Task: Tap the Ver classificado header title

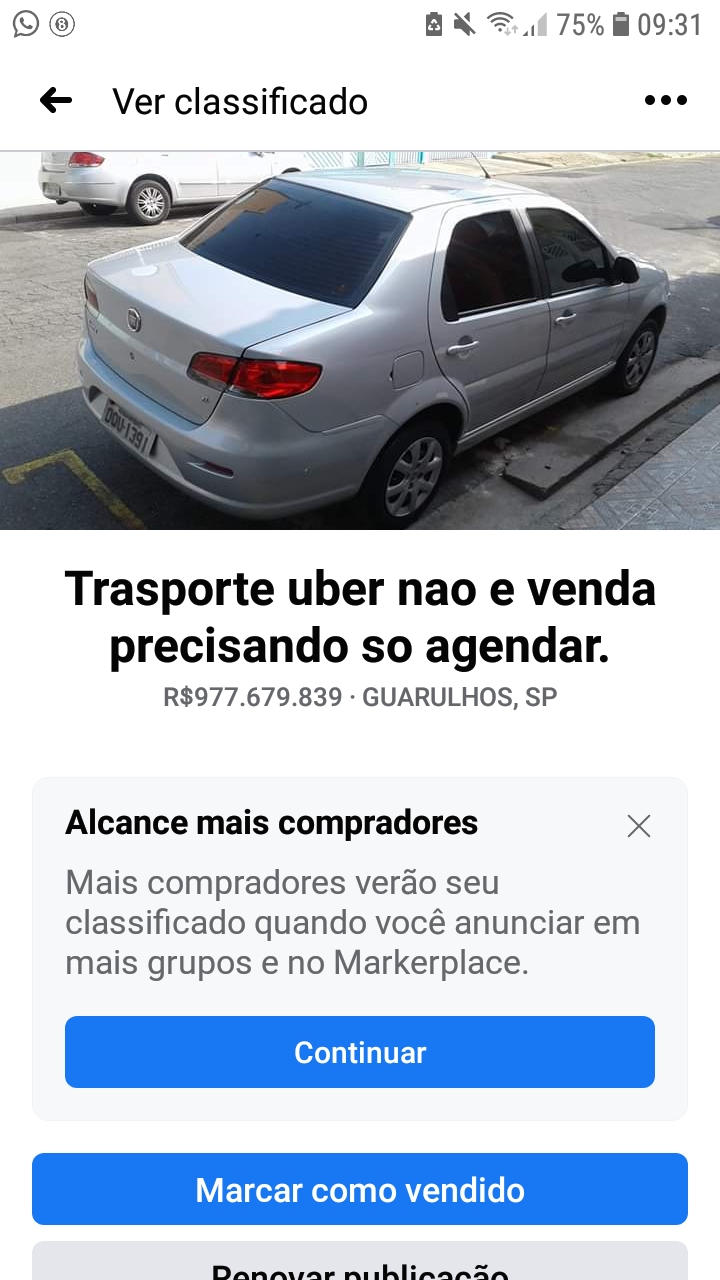Action: (x=241, y=100)
